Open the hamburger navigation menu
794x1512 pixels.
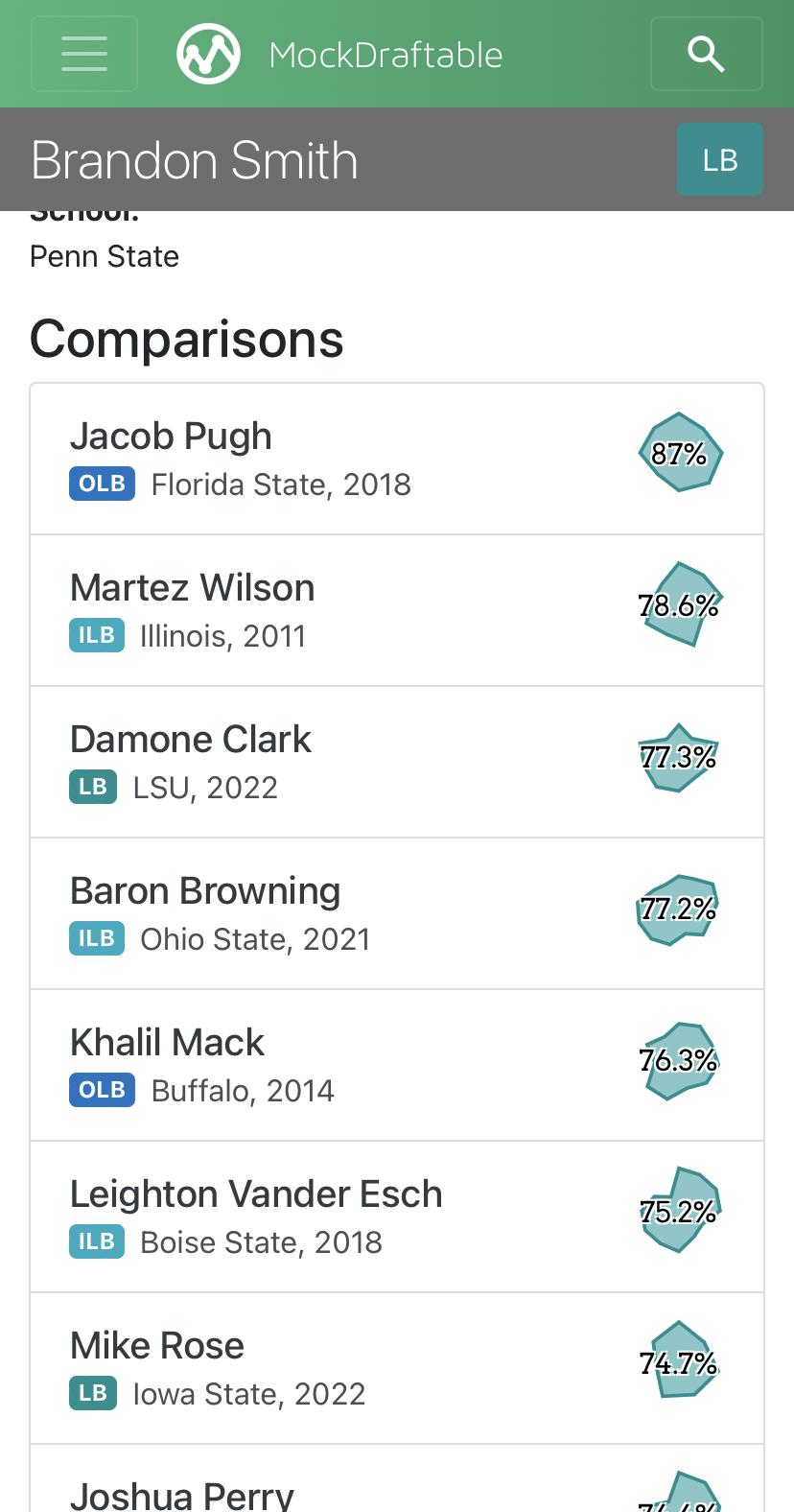click(84, 54)
